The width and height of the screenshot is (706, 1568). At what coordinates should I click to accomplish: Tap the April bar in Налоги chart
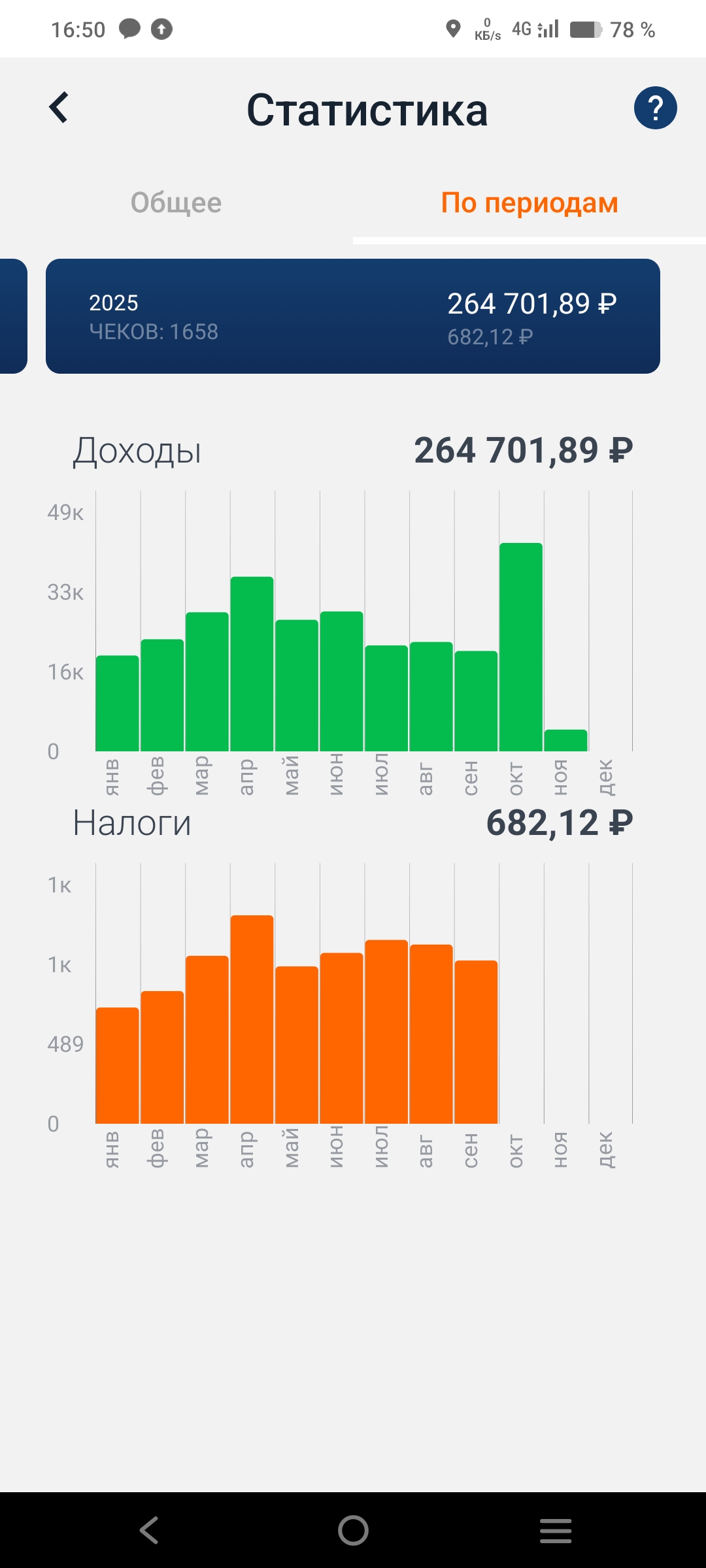pos(252,1019)
